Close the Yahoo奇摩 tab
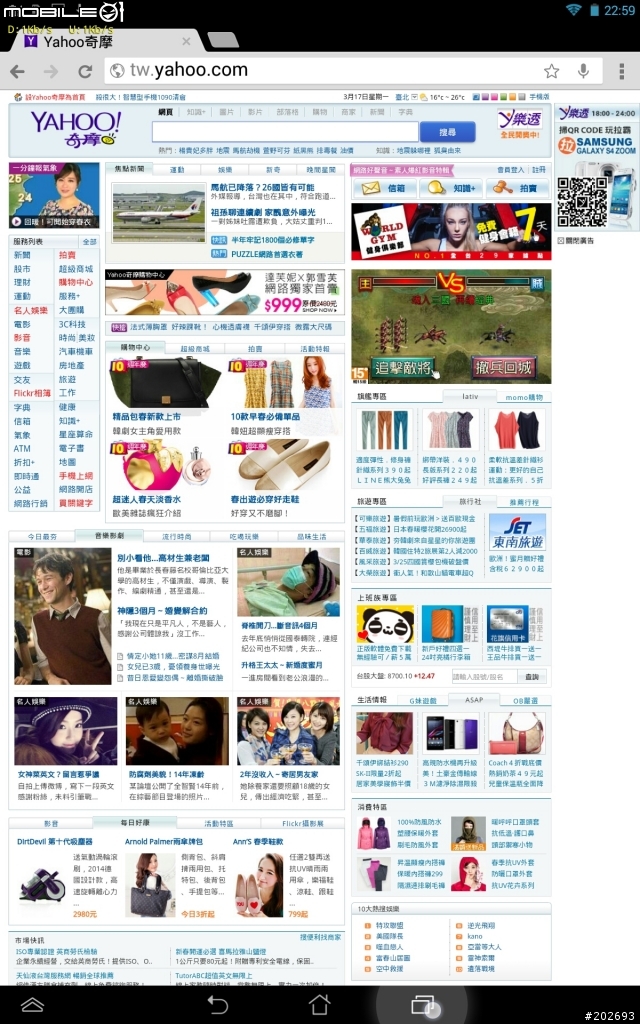Screen dimensions: 640x1024 [185, 42]
